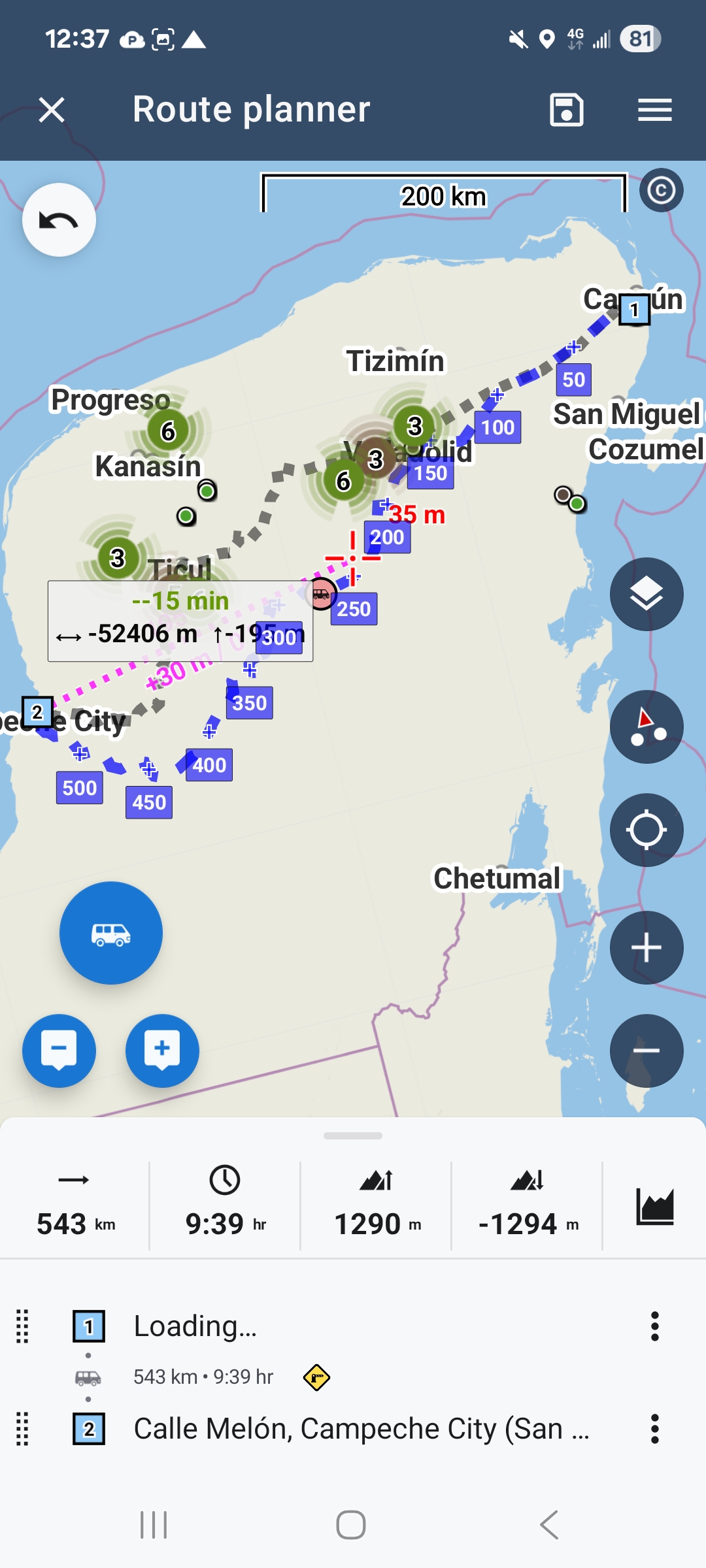Save the planned route
Screen dimensions: 706x1568
point(566,109)
